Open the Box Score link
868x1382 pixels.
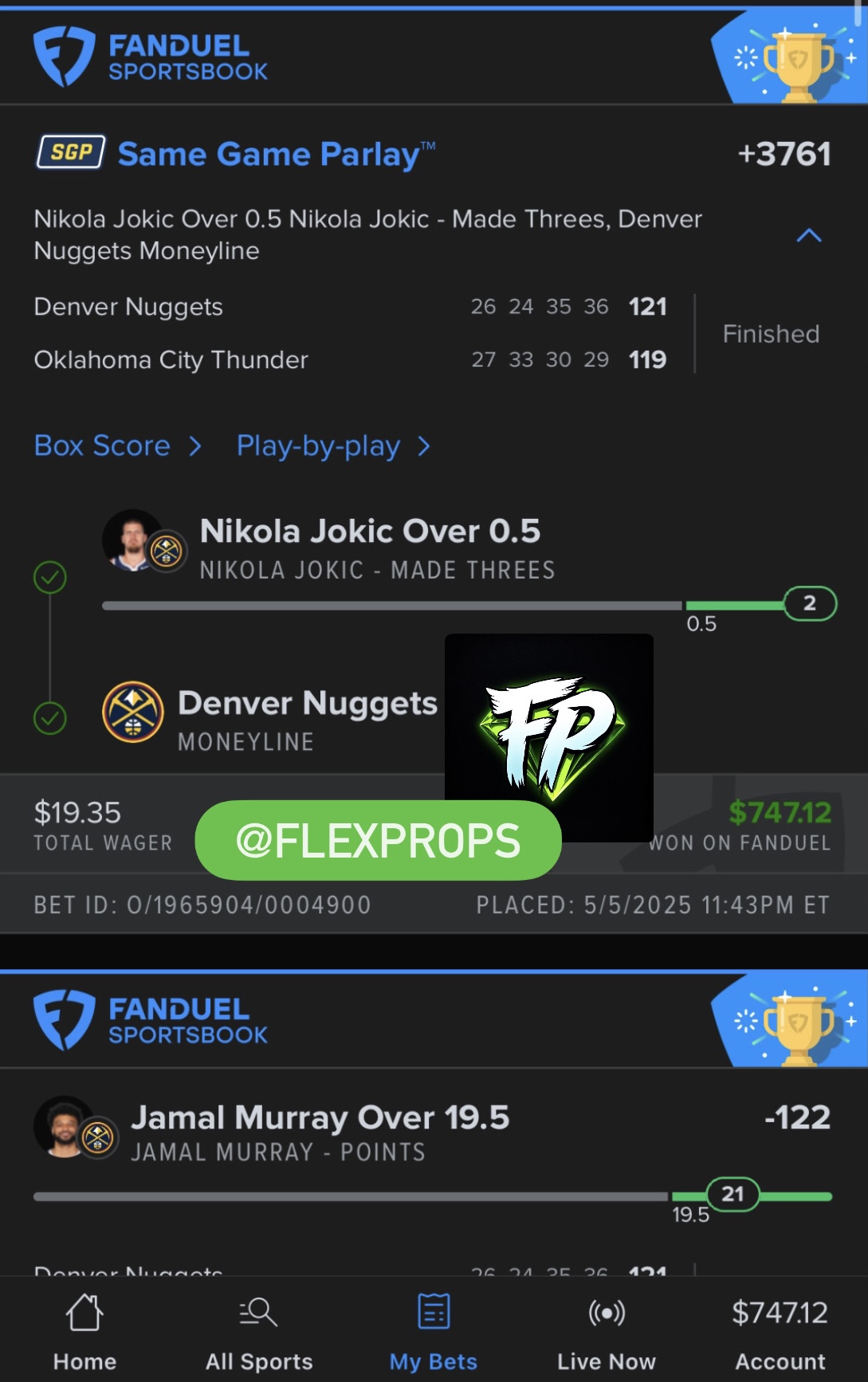117,446
